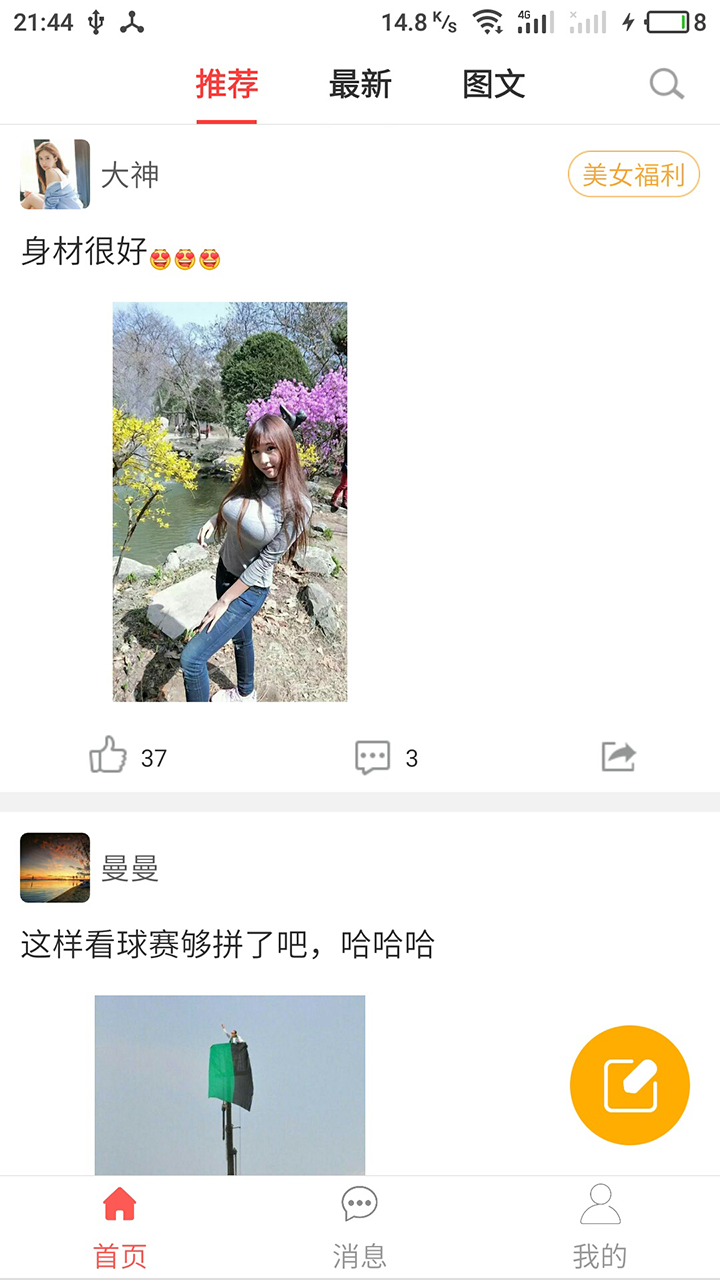
Task: Open the 美女福利 topic label
Action: click(633, 174)
